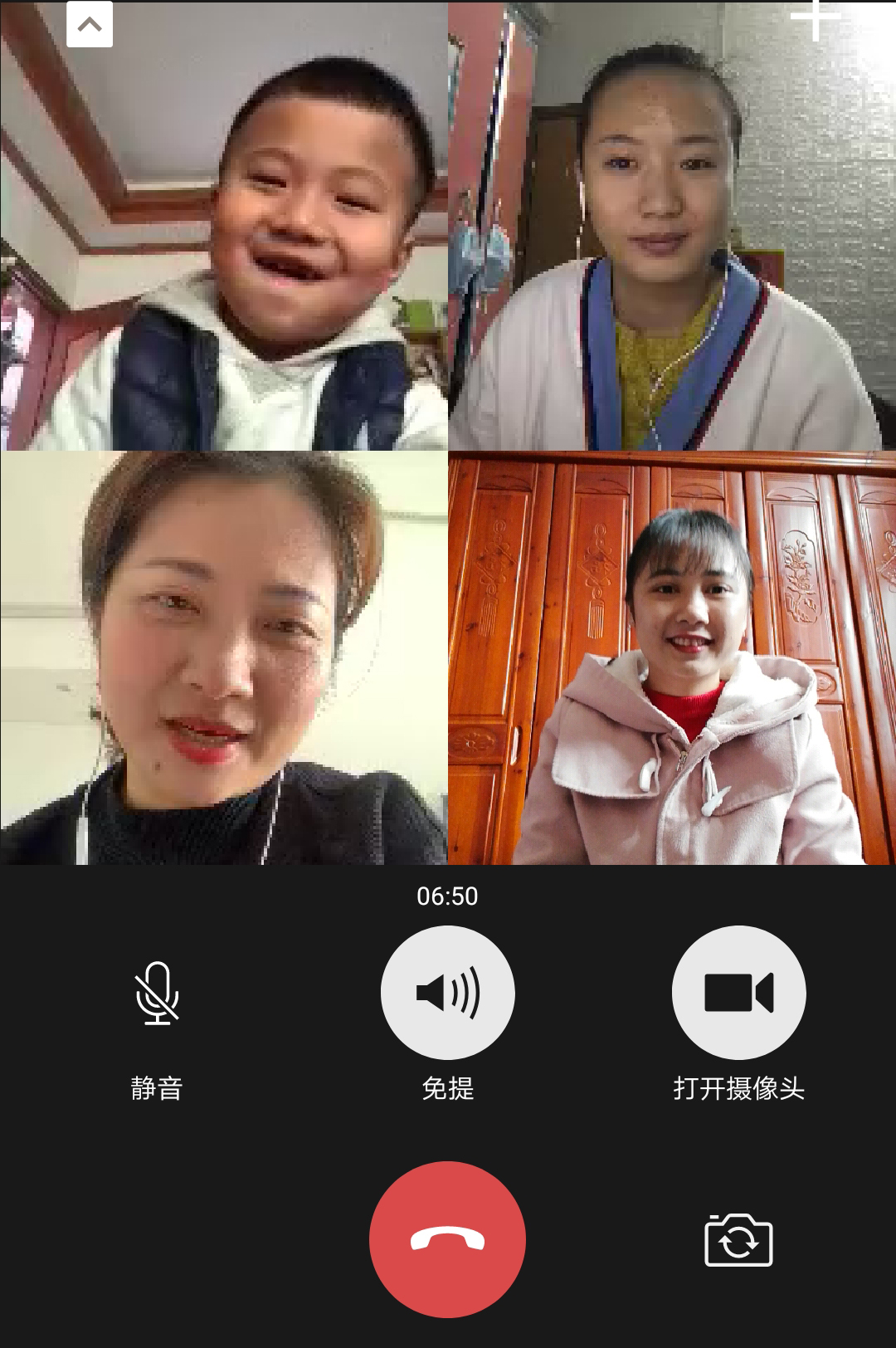Viewport: 896px width, 1348px height.
Task: Add a participant with the plus icon
Action: point(816,18)
